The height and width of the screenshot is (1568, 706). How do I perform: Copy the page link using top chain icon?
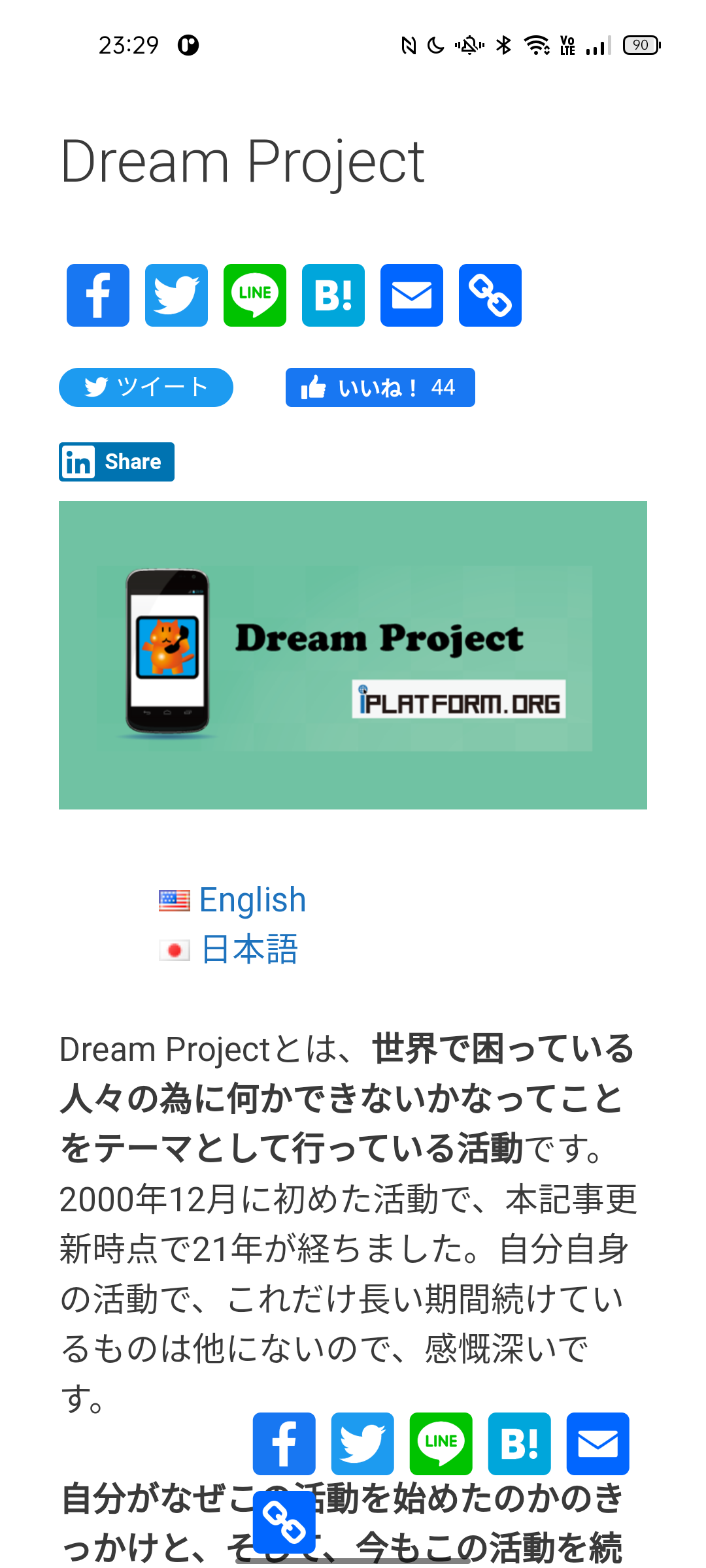click(490, 295)
